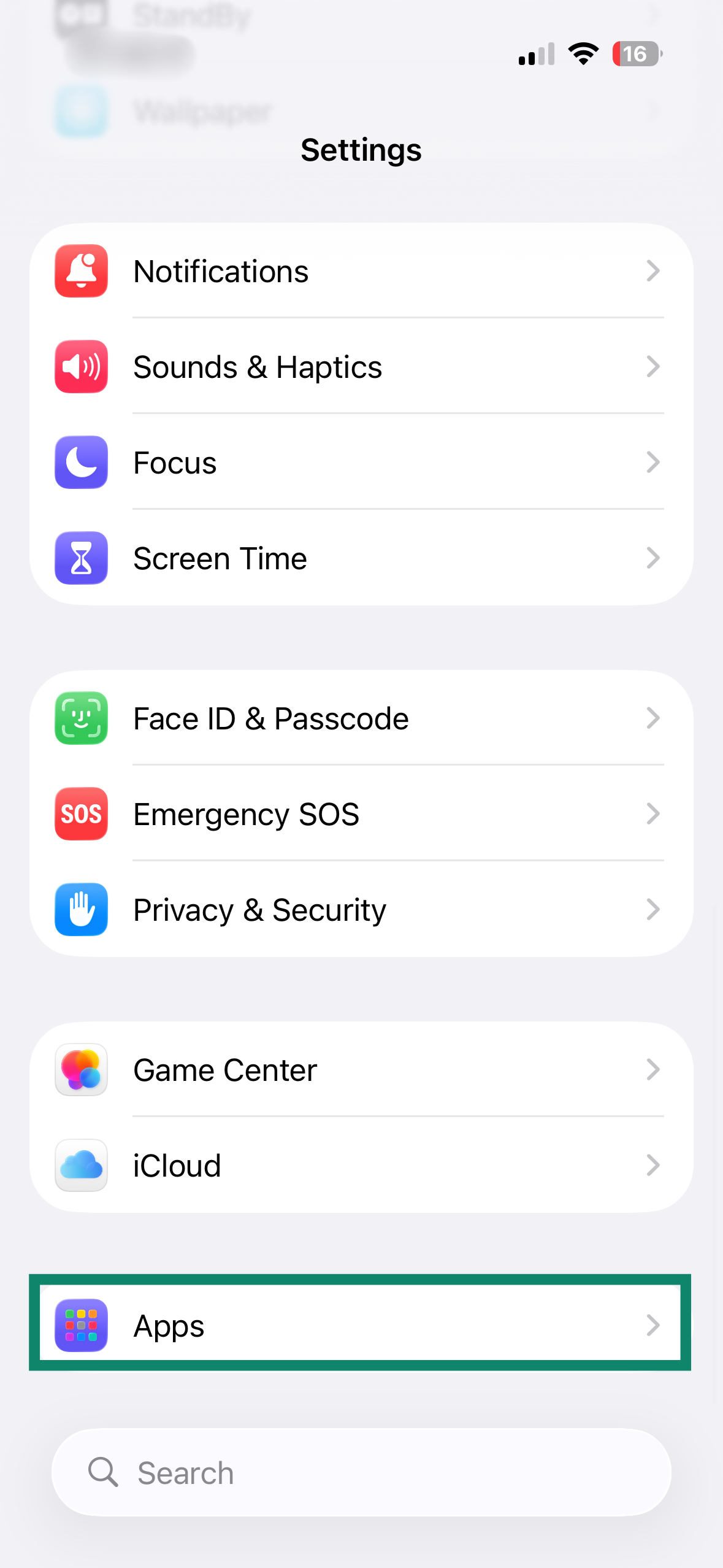Tap the Apps grid icon
Screen dimensions: 723x1568
click(81, 1325)
